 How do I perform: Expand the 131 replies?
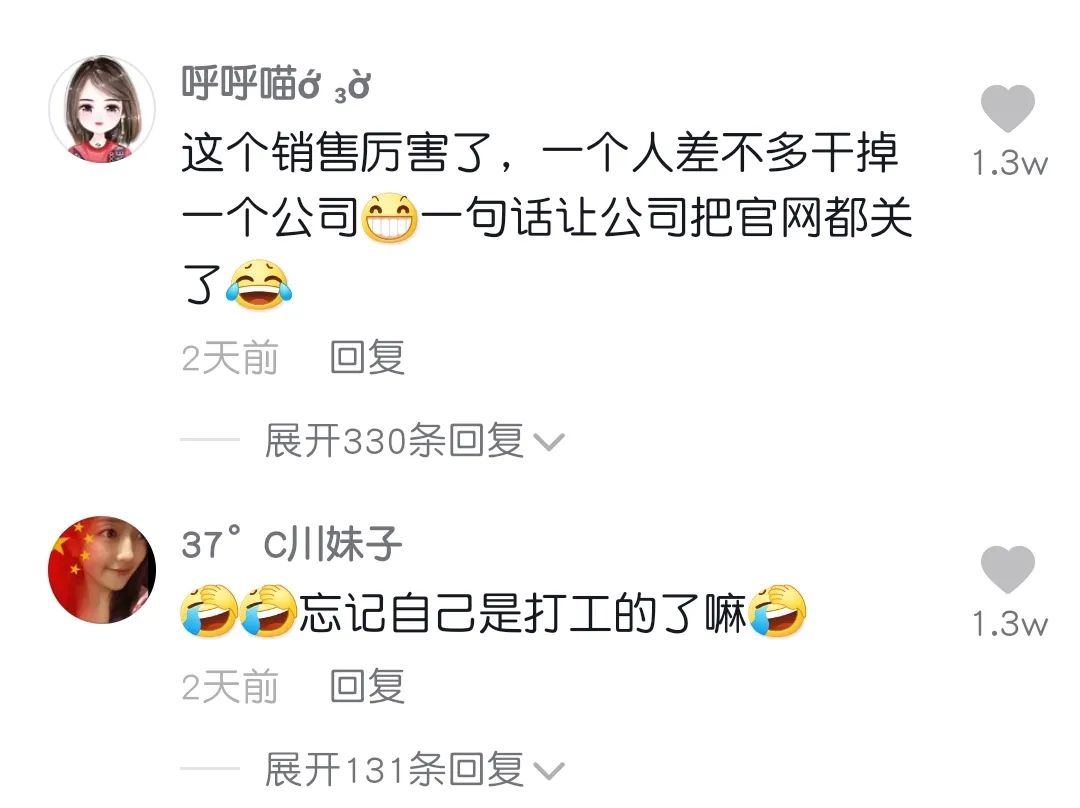tap(413, 769)
